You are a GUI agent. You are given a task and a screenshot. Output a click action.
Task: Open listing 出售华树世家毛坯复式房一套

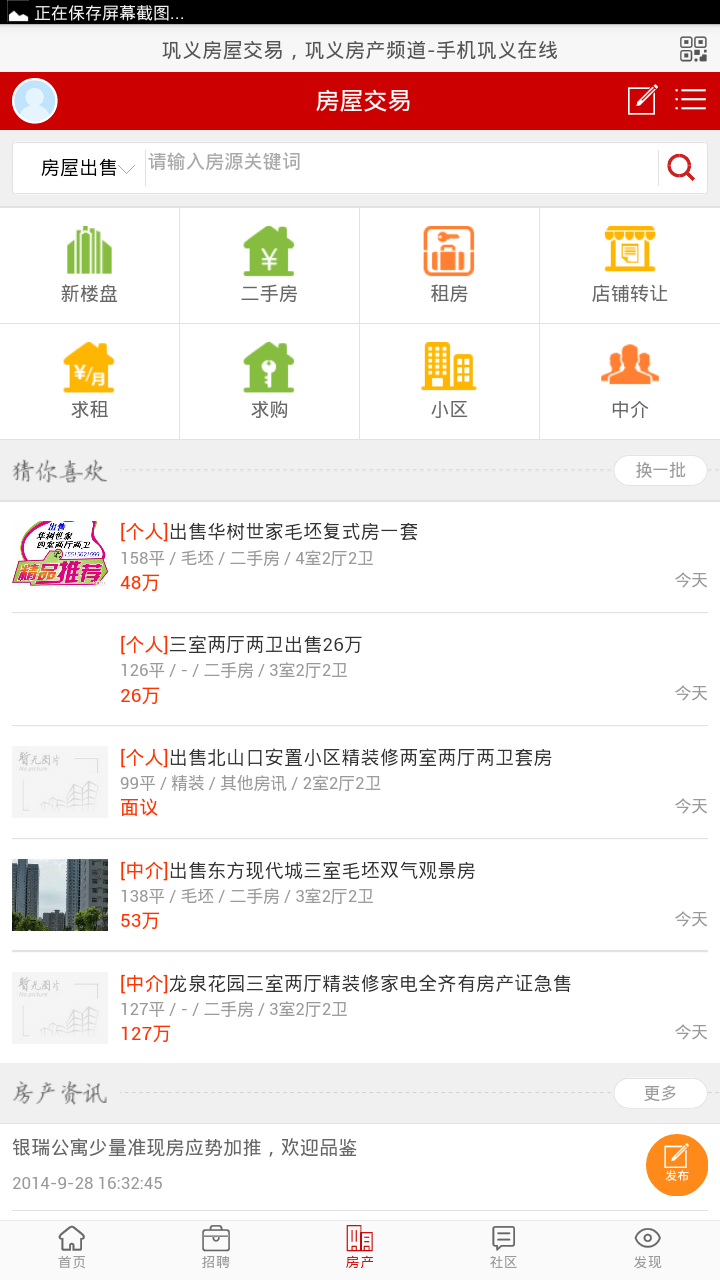click(360, 556)
